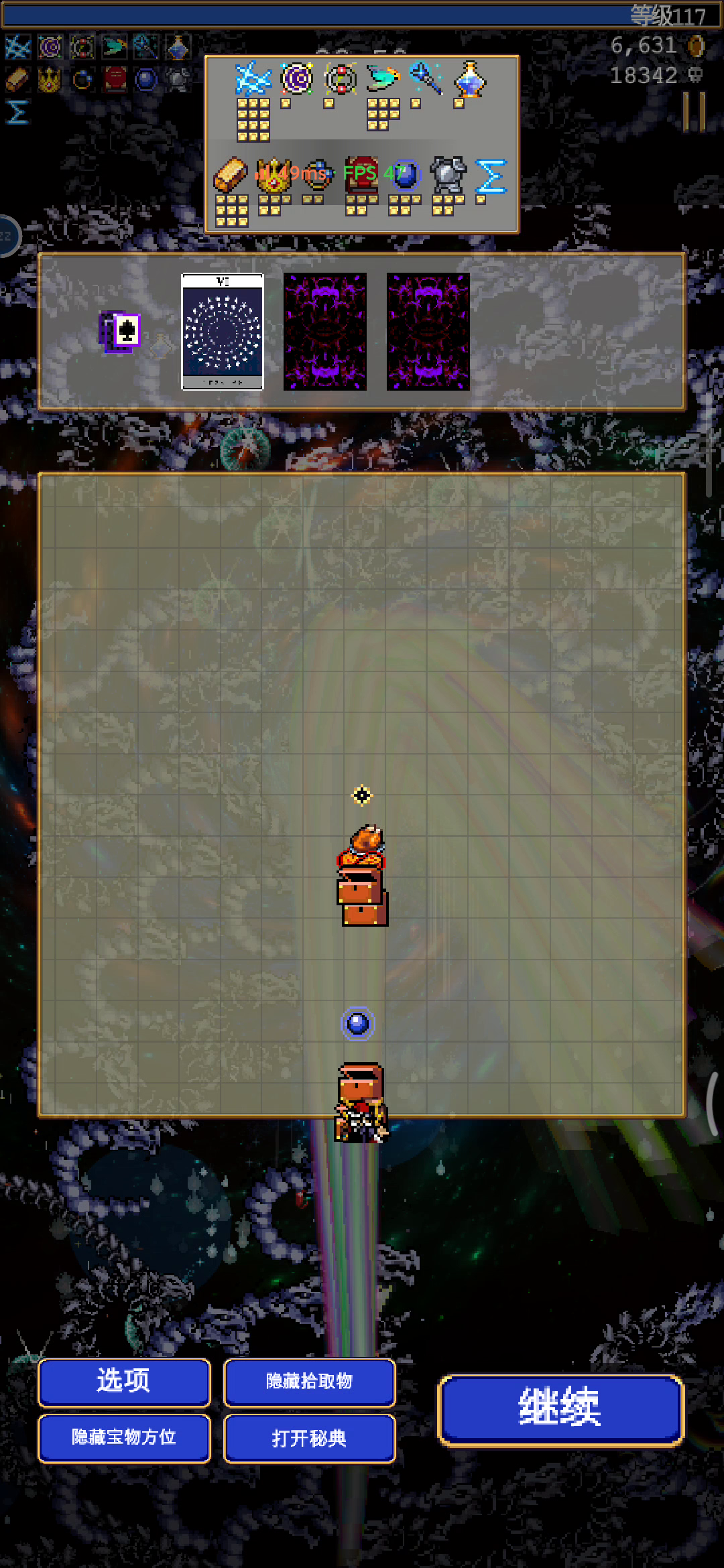Image resolution: width=724 pixels, height=1568 pixels.
Task: Open the 选项 options menu
Action: [x=124, y=1382]
